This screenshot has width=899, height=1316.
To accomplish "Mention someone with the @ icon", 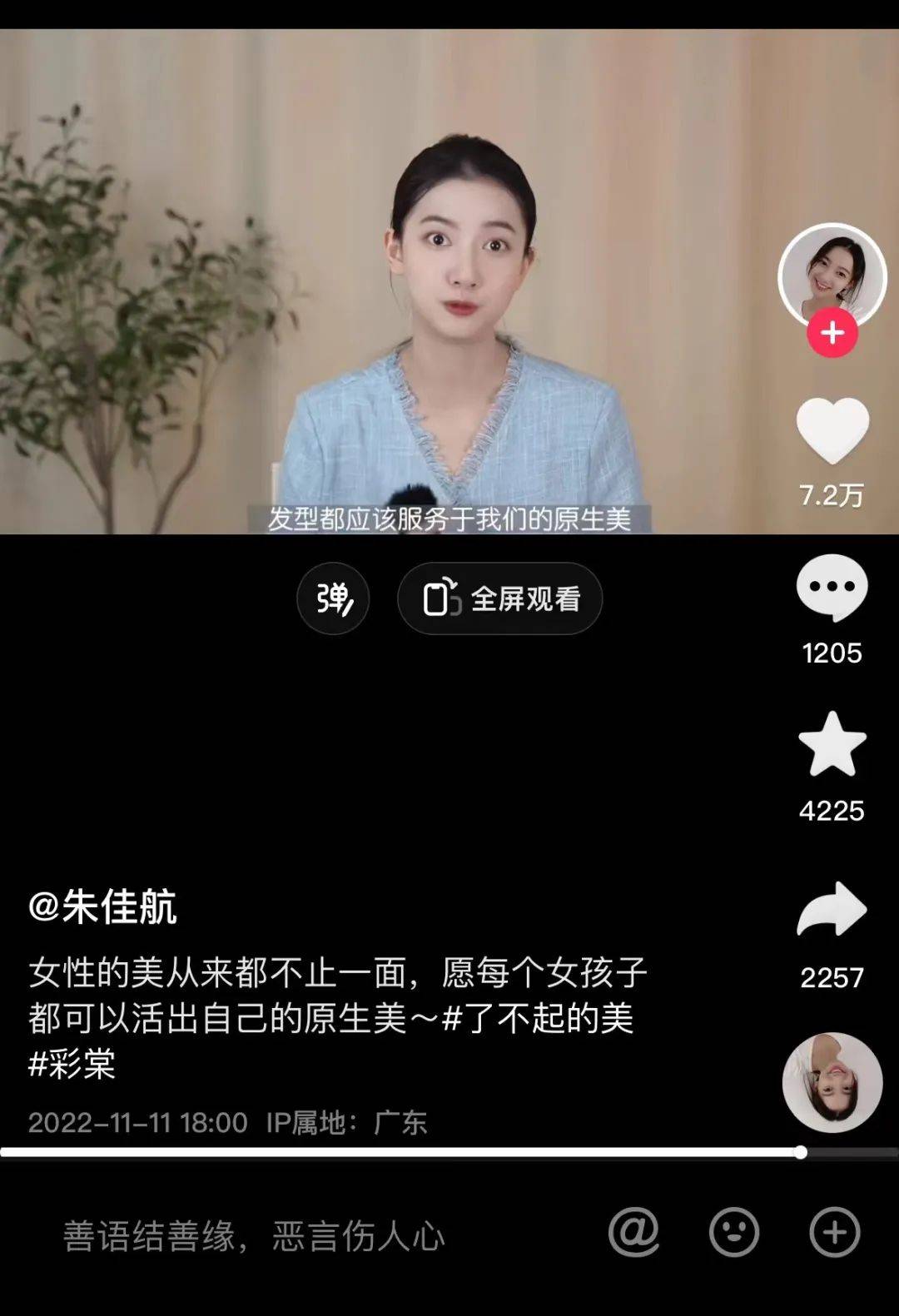I will coord(633,1232).
